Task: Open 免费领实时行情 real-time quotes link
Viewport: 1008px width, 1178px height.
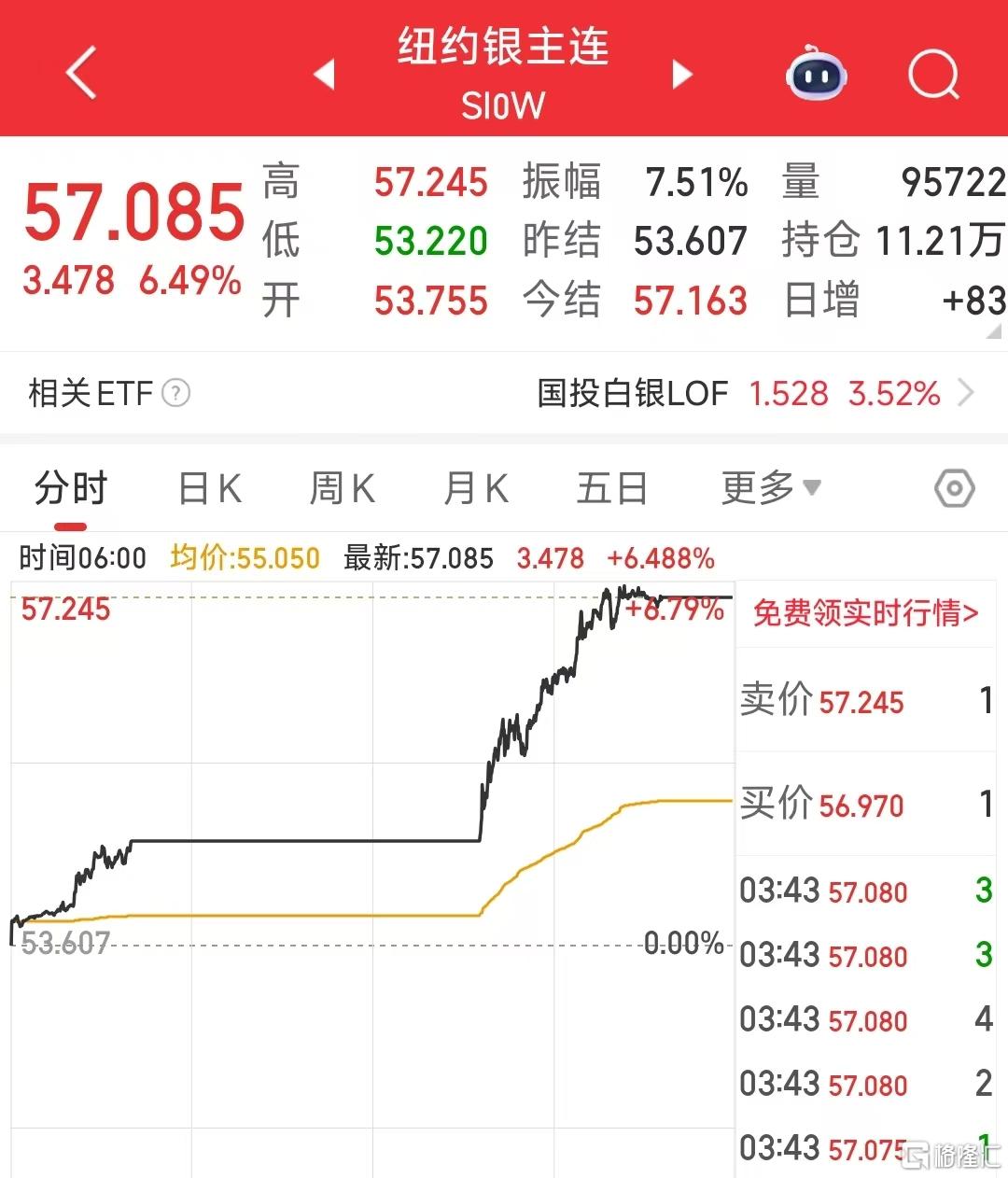Action: pos(863,614)
